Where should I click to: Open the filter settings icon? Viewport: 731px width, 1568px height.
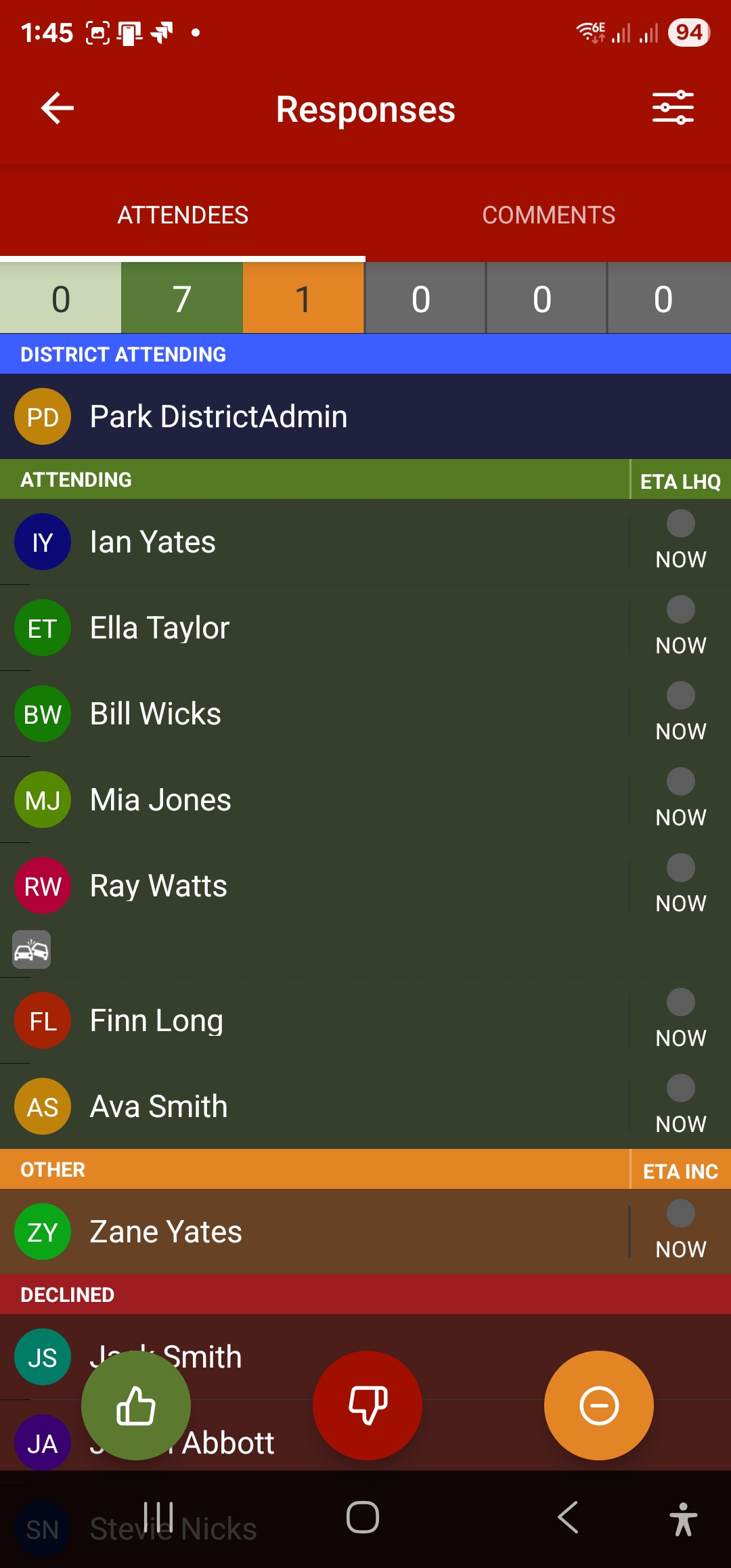tap(673, 108)
